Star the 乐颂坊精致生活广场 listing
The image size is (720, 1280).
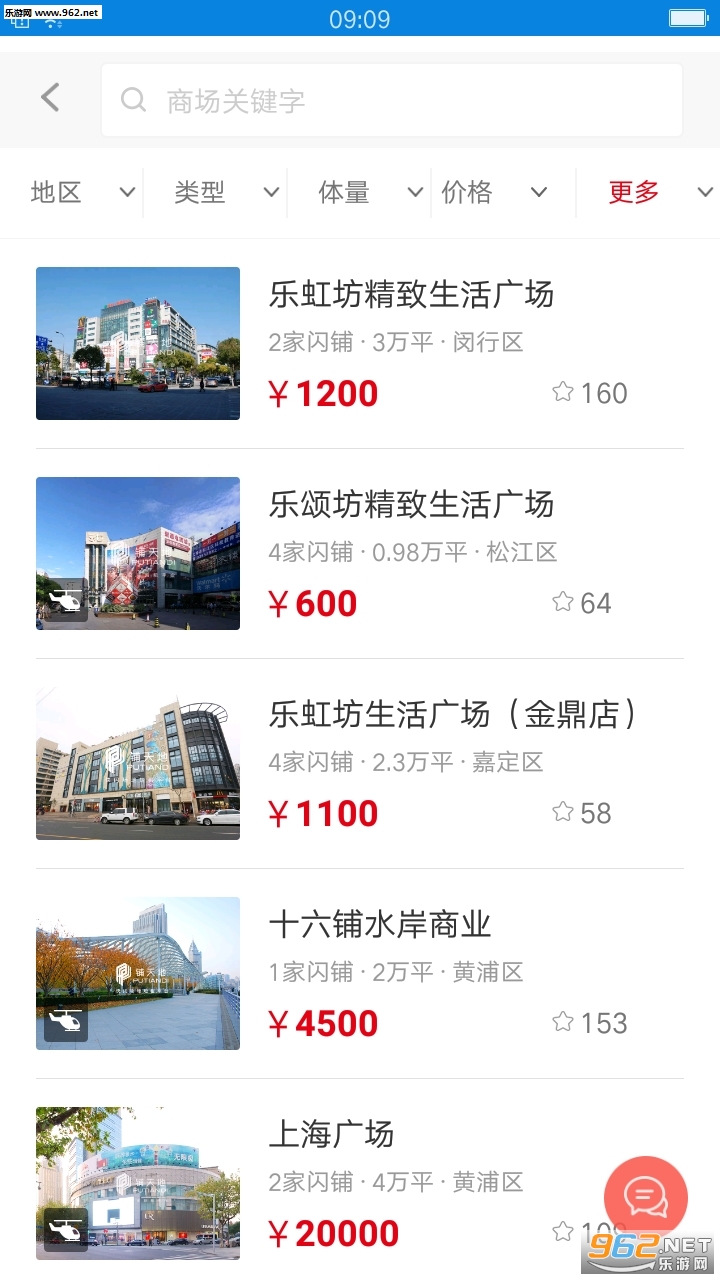pyautogui.click(x=563, y=602)
